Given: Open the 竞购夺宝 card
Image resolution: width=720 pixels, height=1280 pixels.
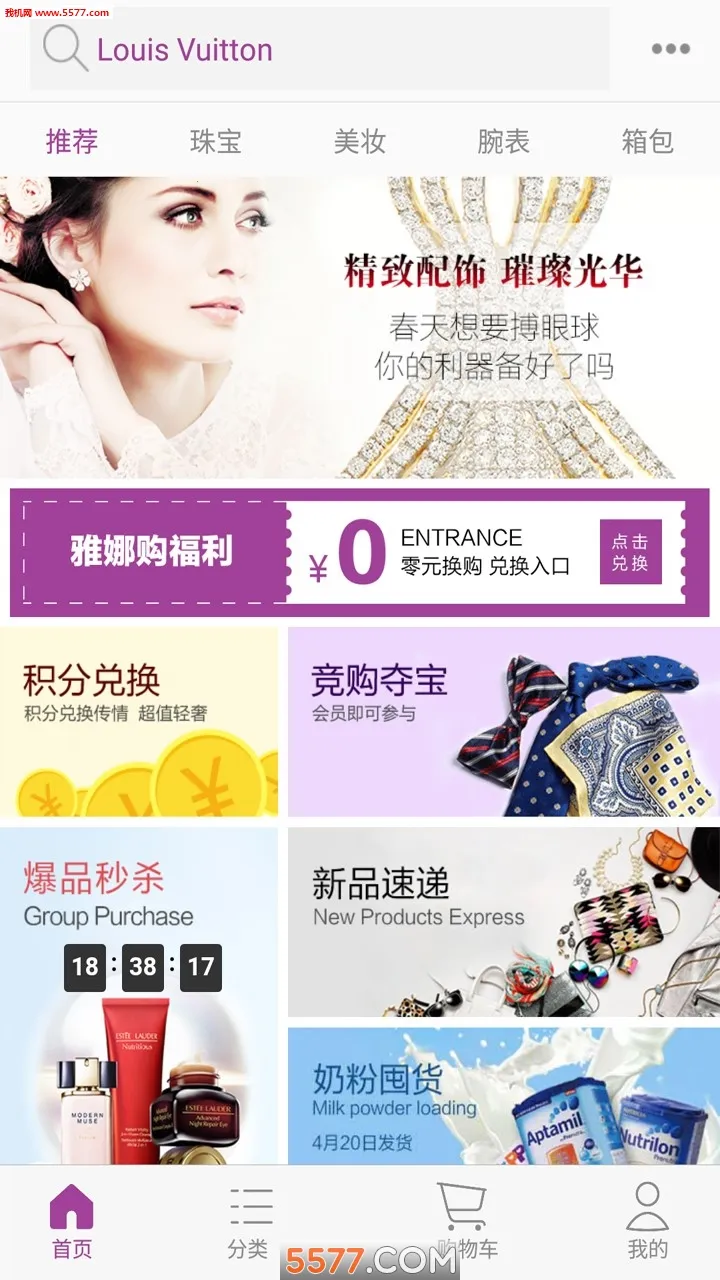Looking at the screenshot, I should 503,722.
